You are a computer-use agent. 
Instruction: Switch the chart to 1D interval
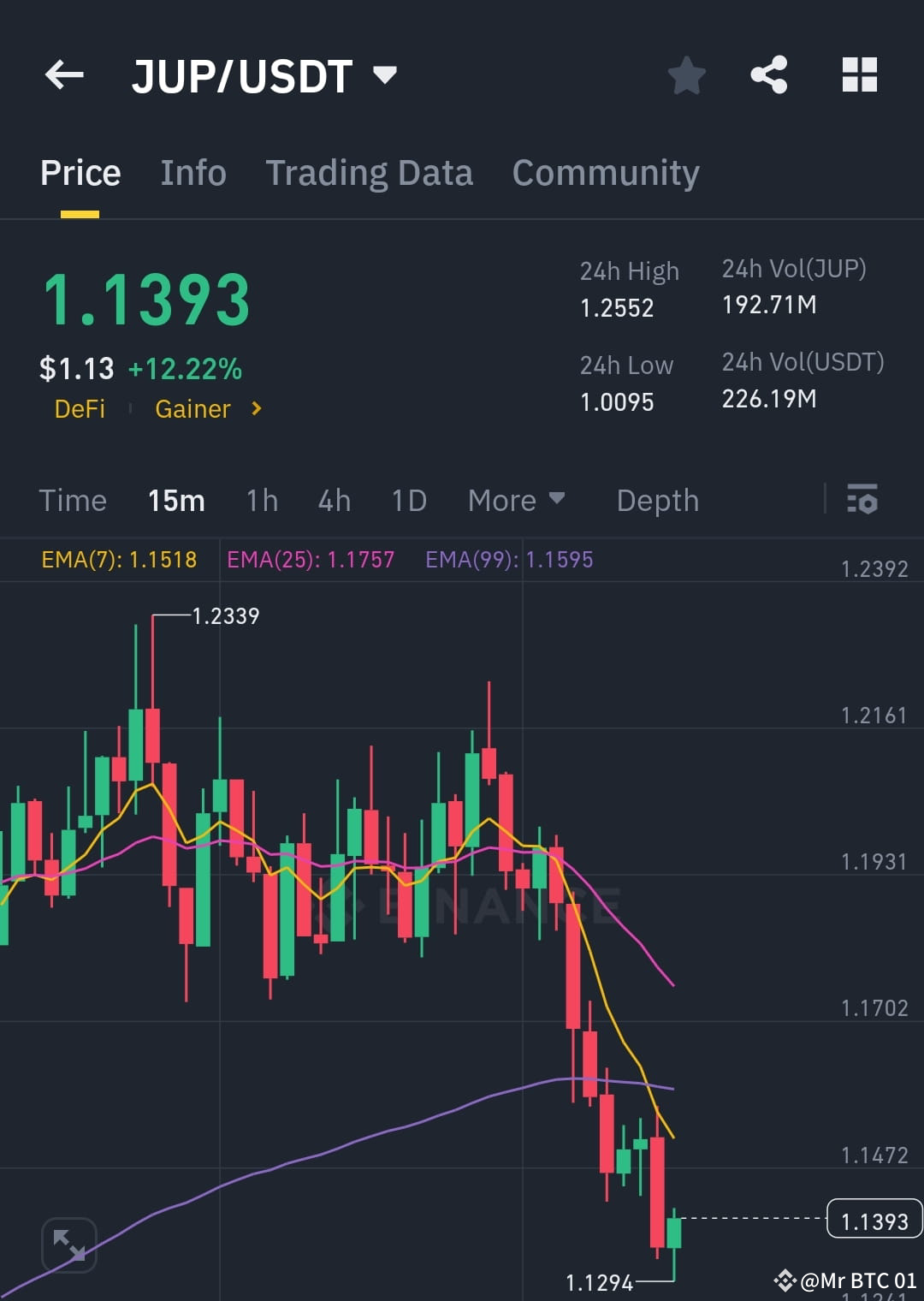408,501
